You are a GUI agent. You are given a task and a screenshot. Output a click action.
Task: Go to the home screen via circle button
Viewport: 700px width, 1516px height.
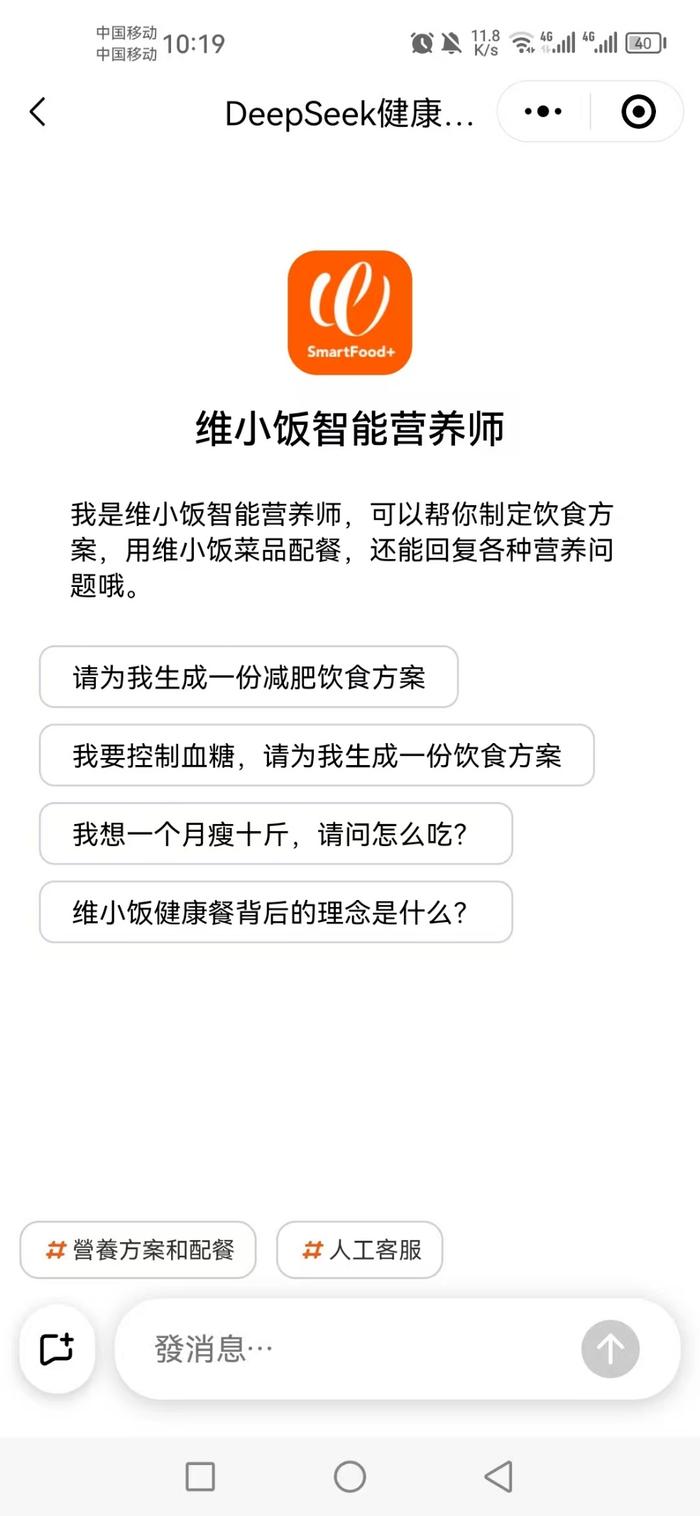coord(350,1476)
